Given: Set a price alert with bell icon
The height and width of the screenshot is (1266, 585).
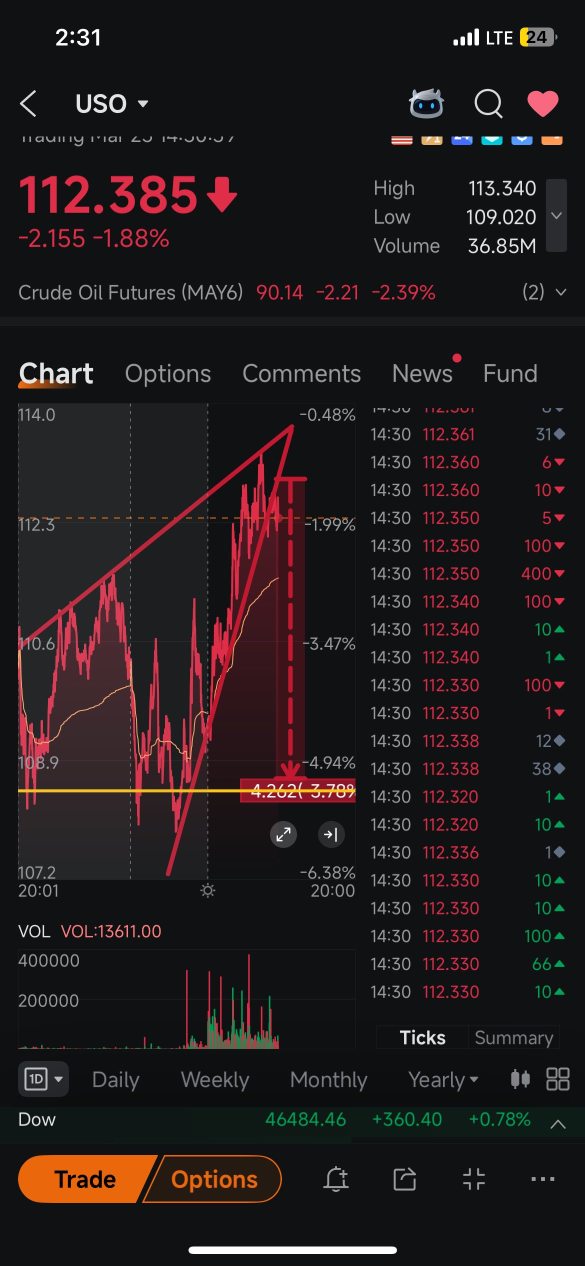Looking at the screenshot, I should [x=336, y=1180].
